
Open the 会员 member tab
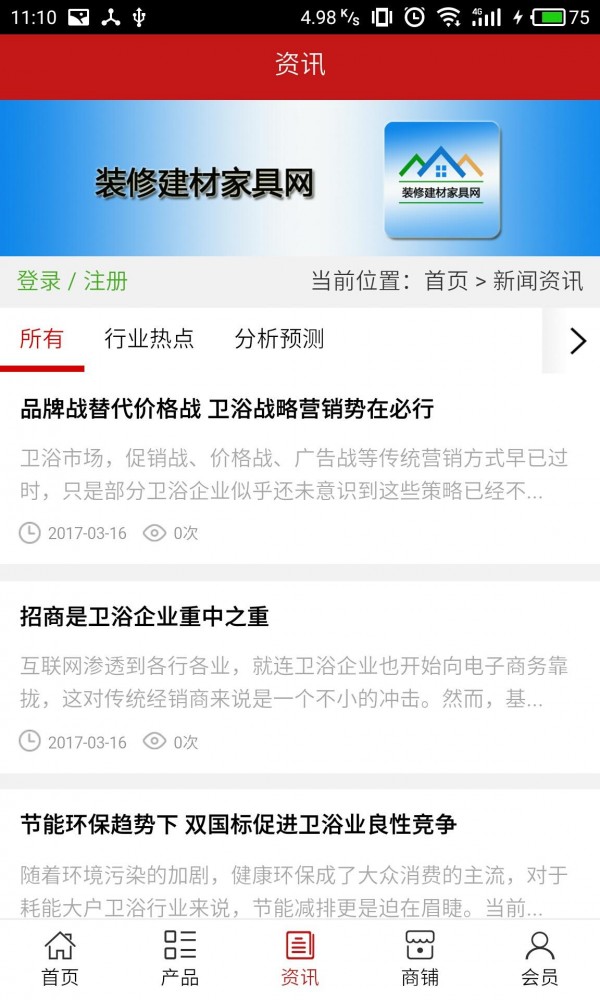tap(540, 958)
